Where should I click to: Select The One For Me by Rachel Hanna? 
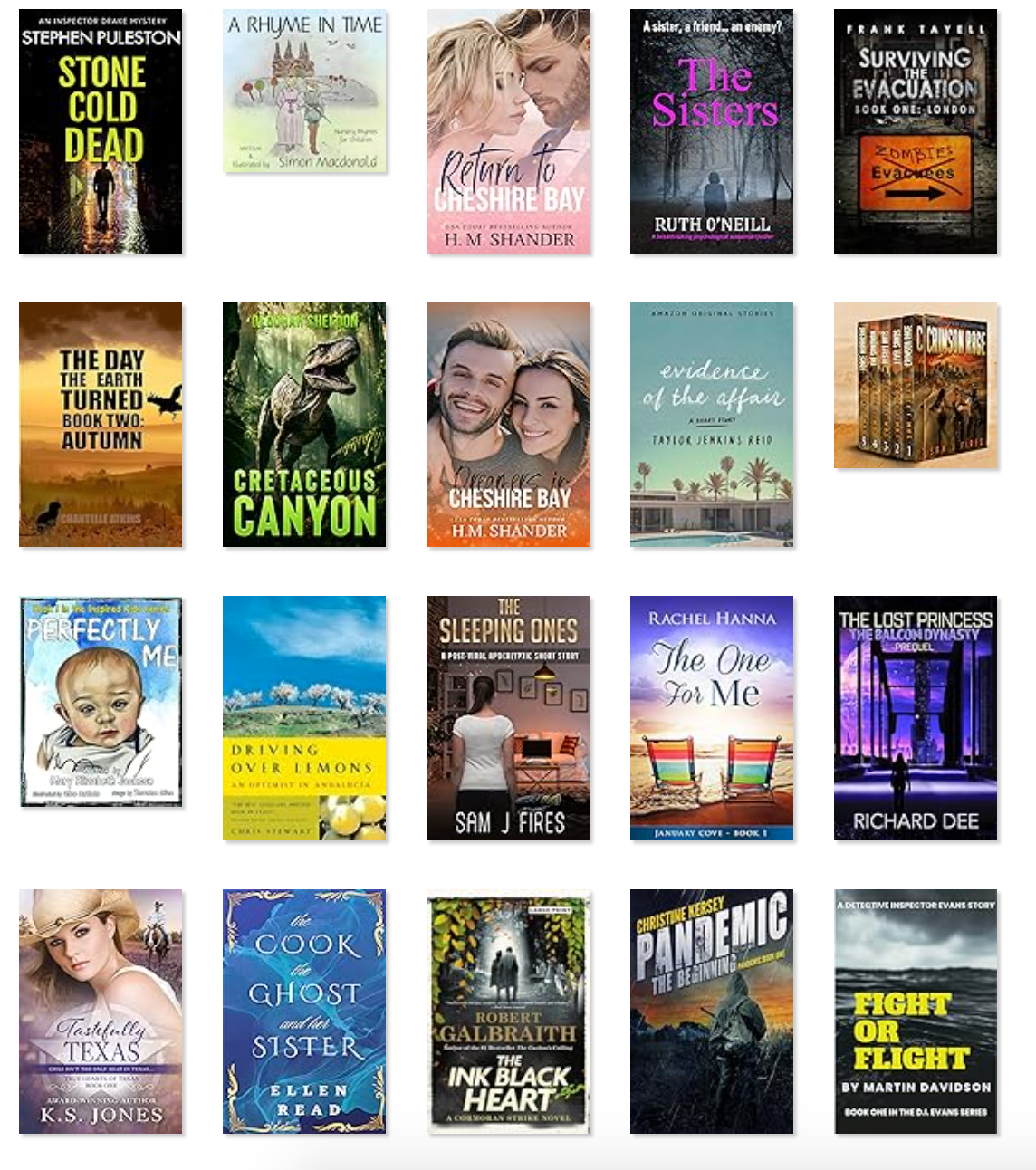click(x=712, y=718)
